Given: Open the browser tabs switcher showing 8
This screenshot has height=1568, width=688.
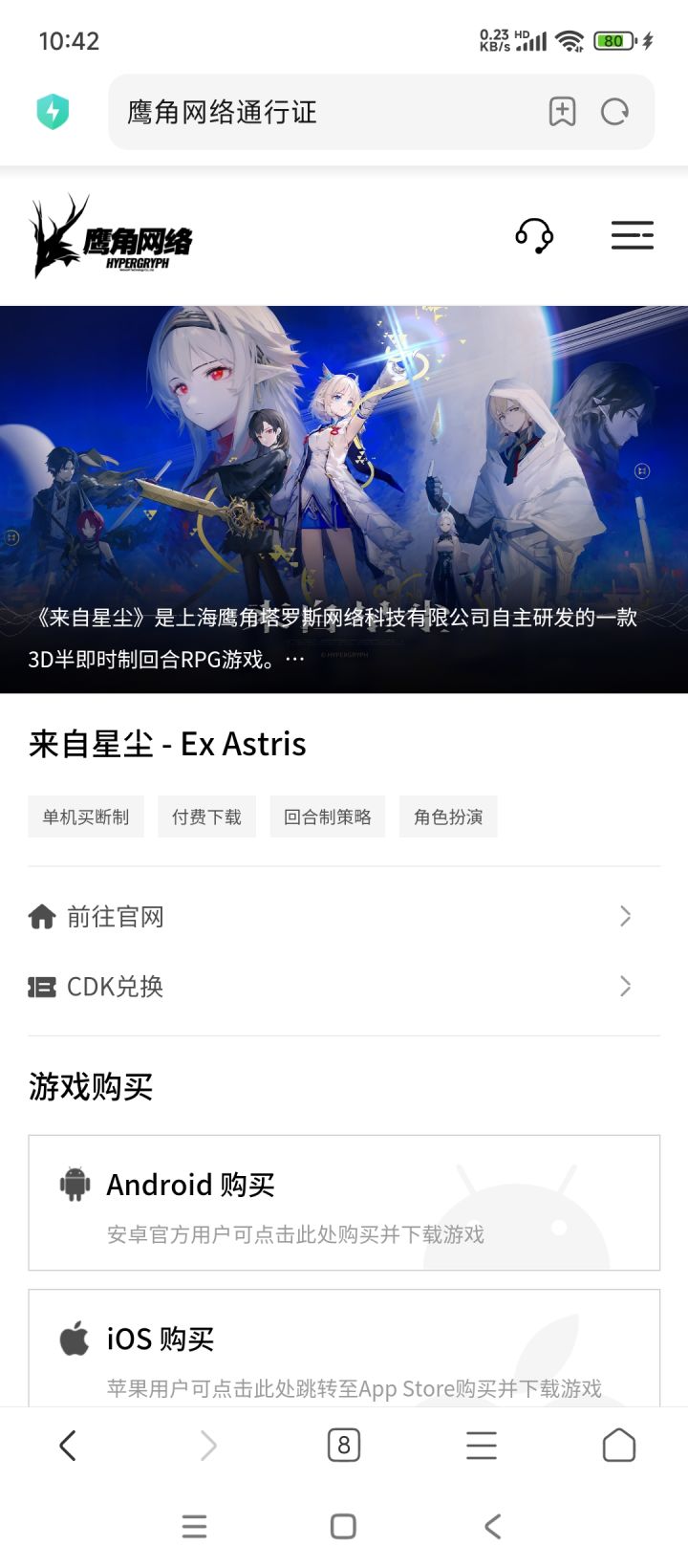Looking at the screenshot, I should 344,1446.
